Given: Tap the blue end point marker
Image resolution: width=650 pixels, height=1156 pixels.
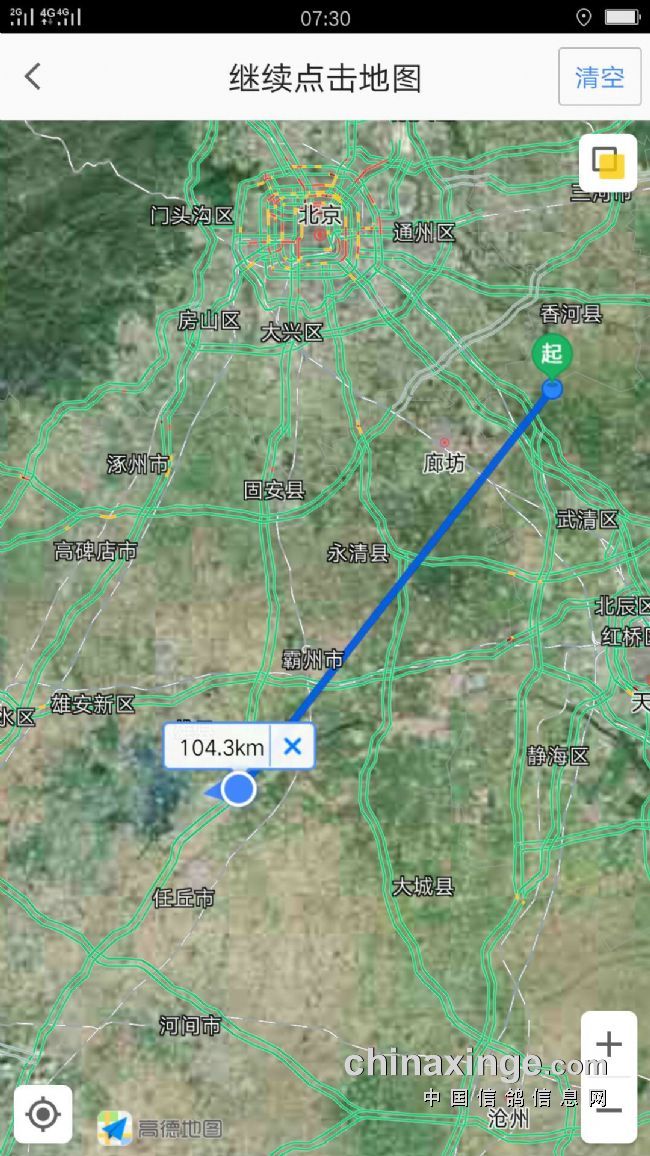Looking at the screenshot, I should (x=238, y=789).
